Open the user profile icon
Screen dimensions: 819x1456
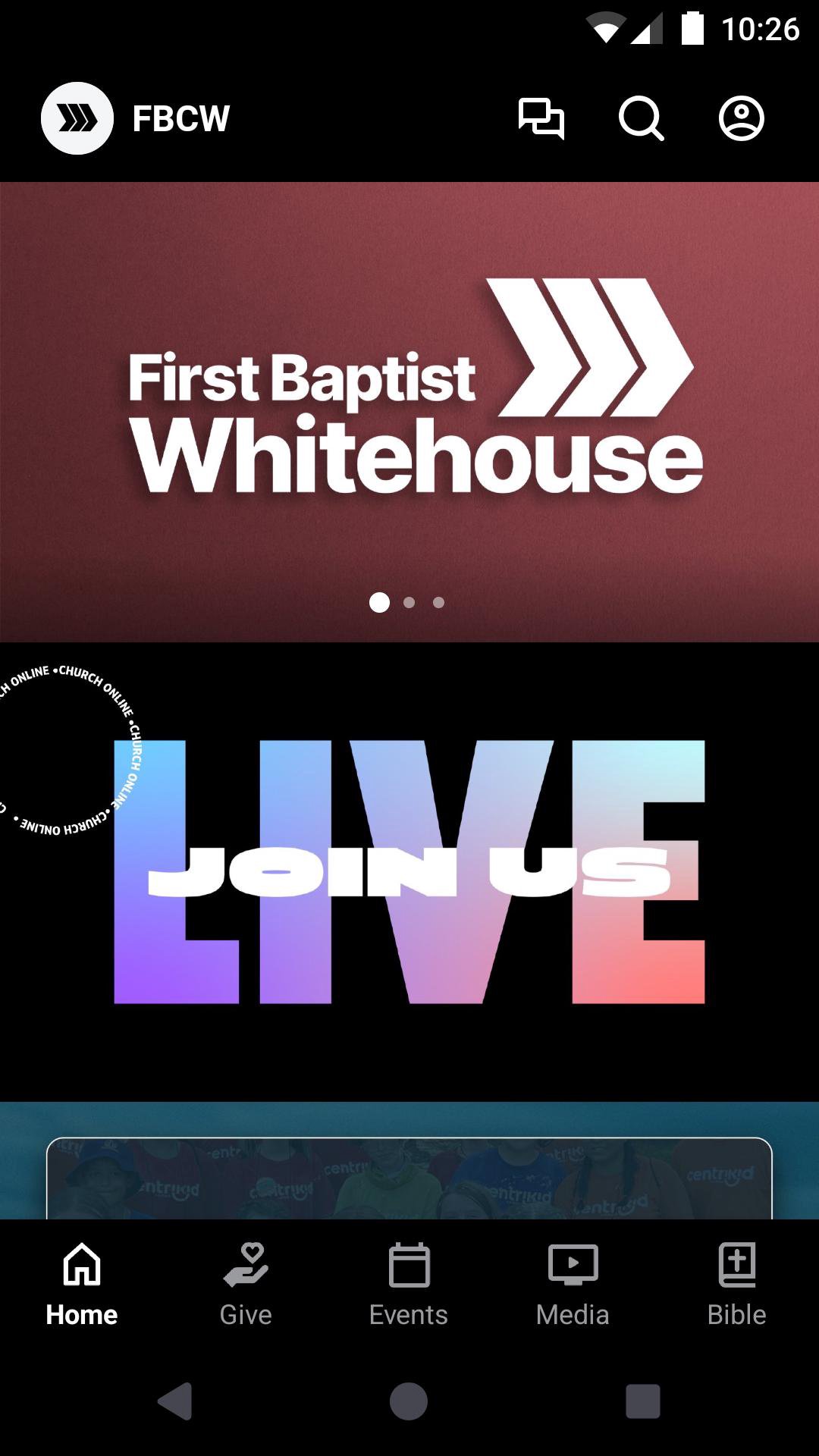tap(741, 118)
